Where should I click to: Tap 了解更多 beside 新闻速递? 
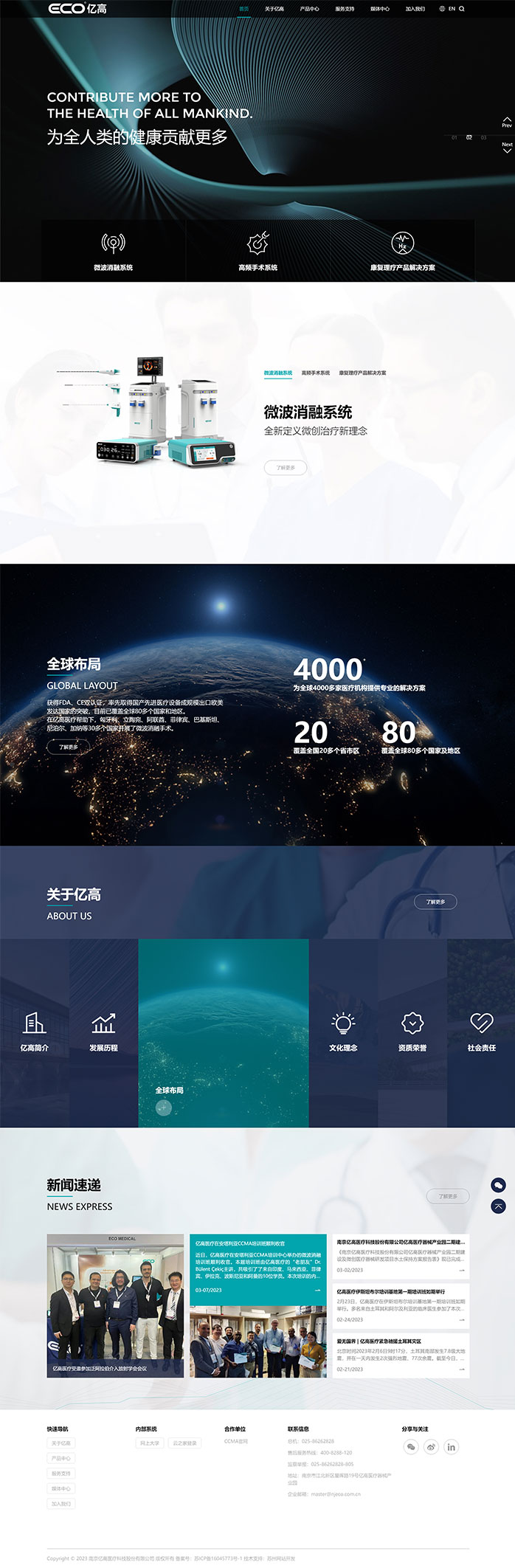tap(448, 1196)
